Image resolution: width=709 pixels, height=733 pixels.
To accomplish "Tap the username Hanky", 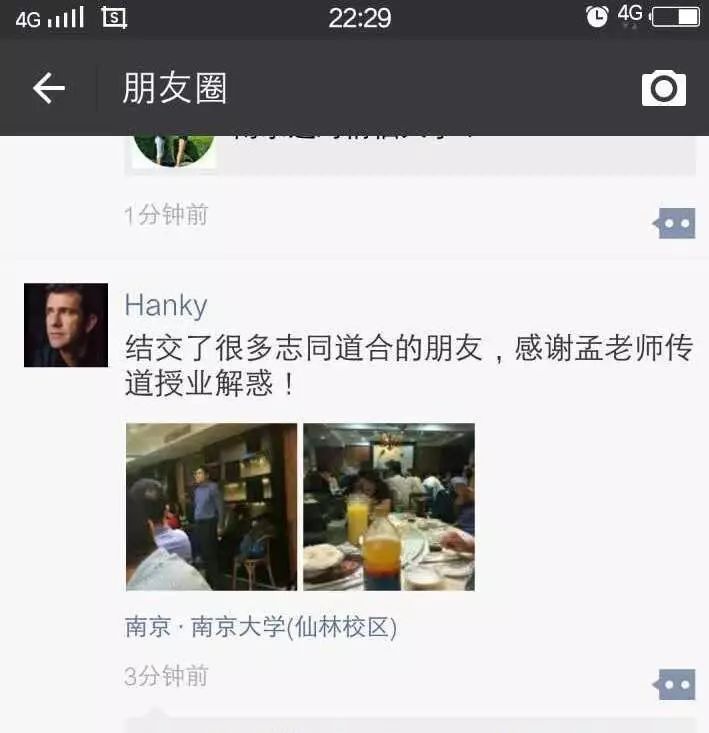I will [166, 306].
